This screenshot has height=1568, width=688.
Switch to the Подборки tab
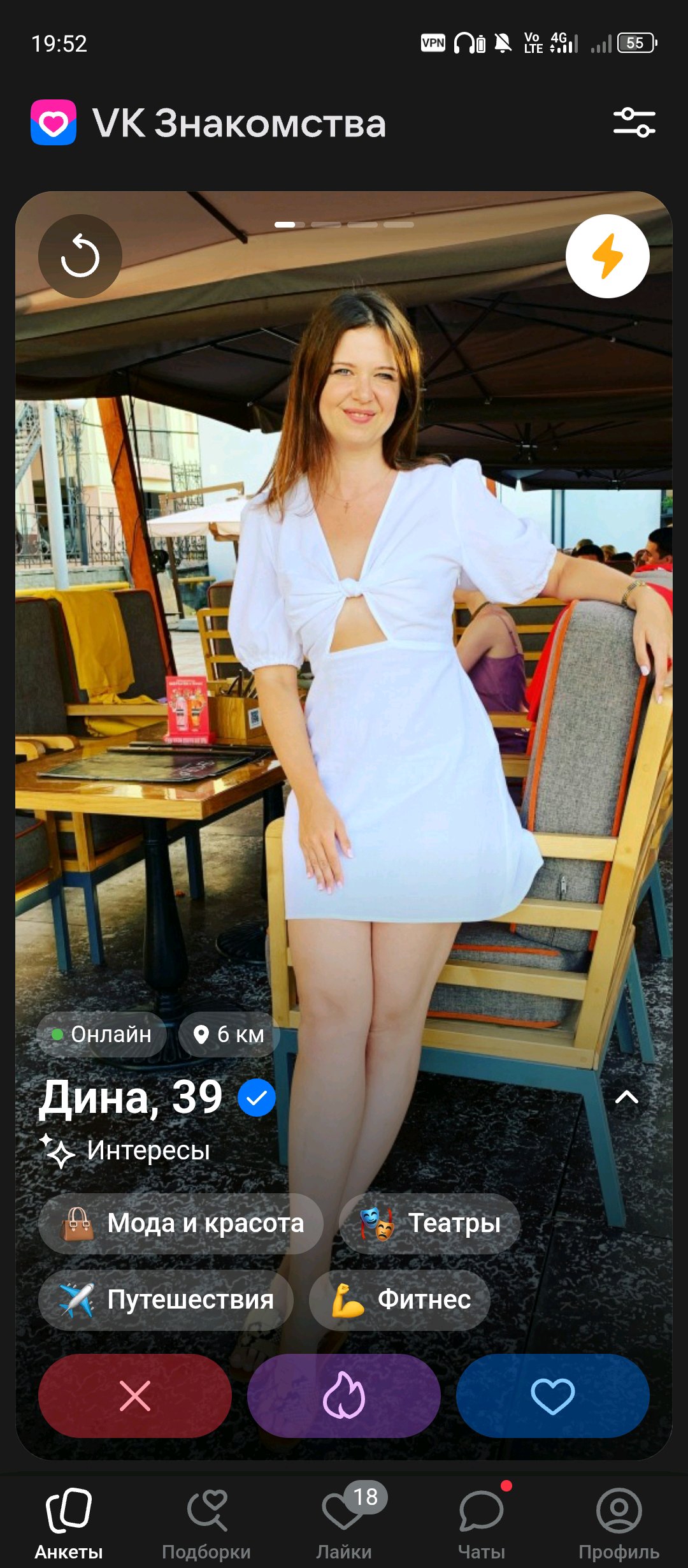click(x=206, y=1522)
